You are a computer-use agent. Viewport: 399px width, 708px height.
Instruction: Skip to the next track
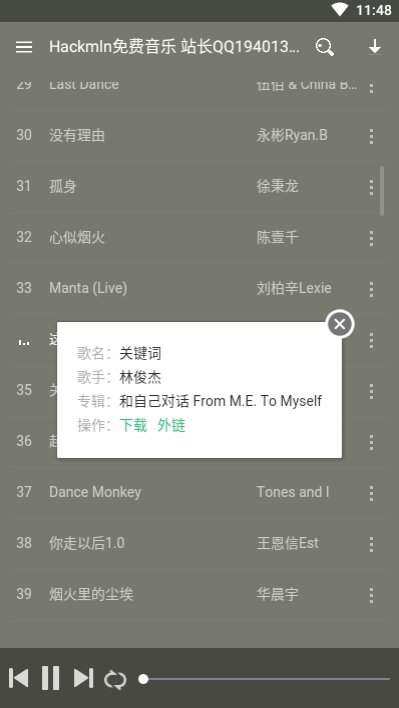click(84, 678)
